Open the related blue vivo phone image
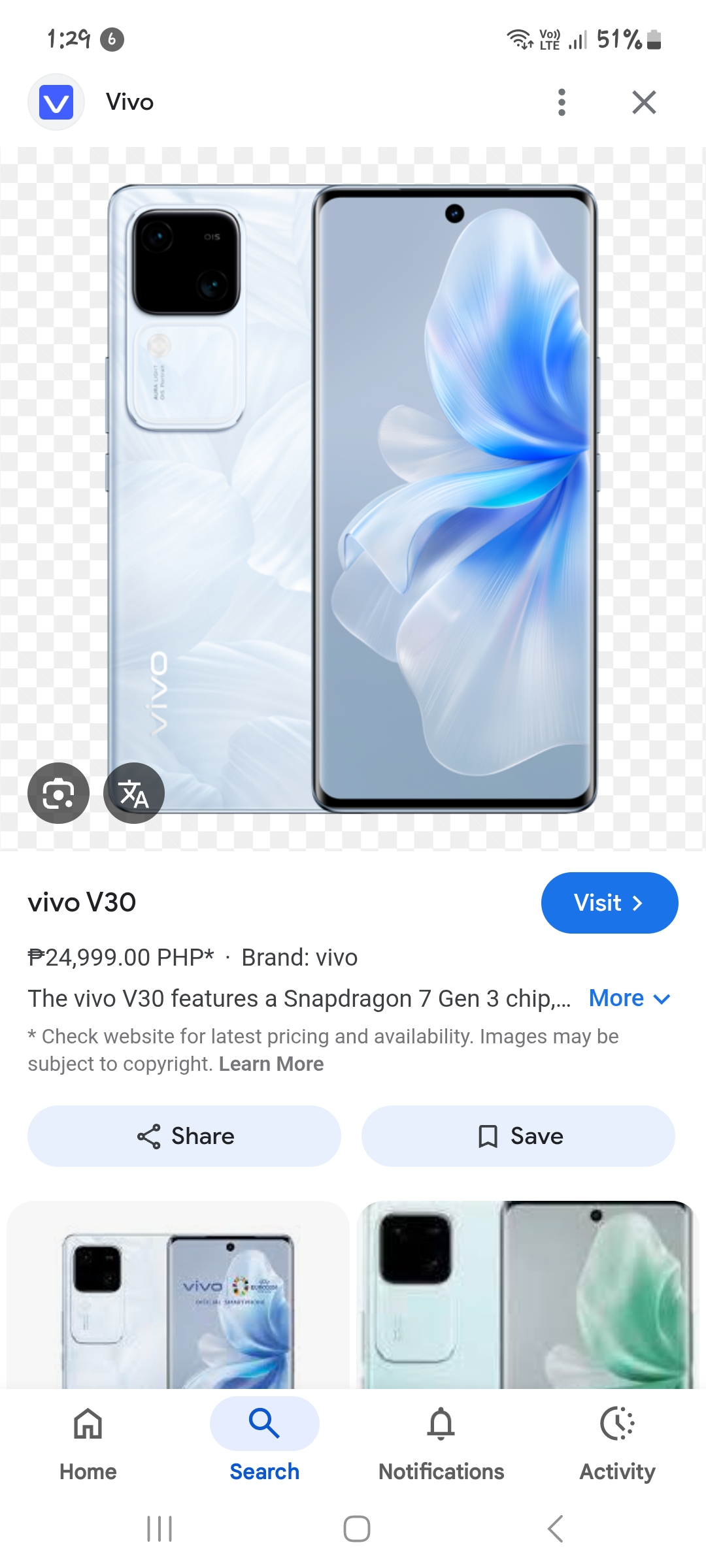Screen dimensions: 706x1568 coord(178,1295)
